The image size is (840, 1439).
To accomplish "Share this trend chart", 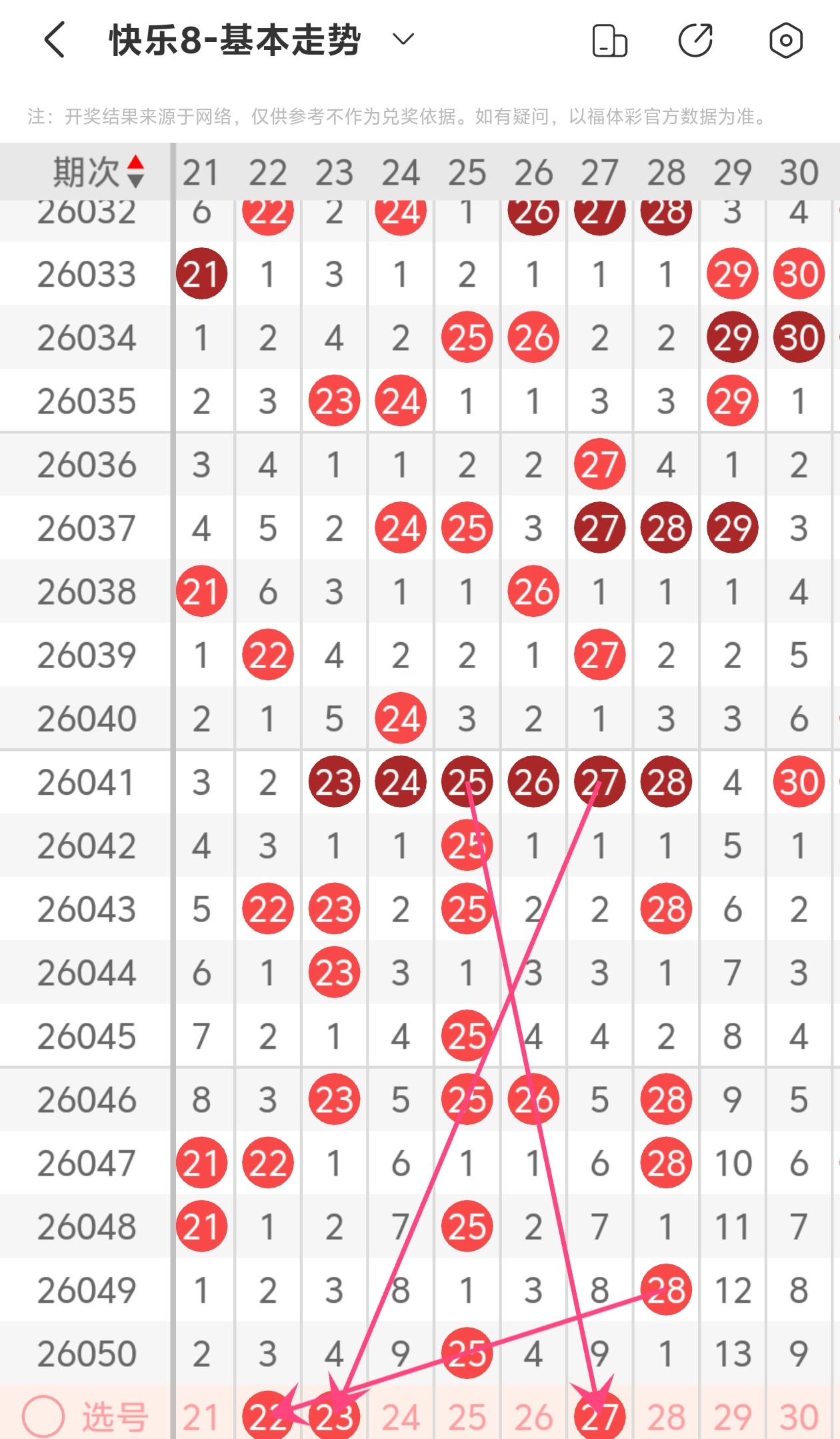I will click(696, 40).
